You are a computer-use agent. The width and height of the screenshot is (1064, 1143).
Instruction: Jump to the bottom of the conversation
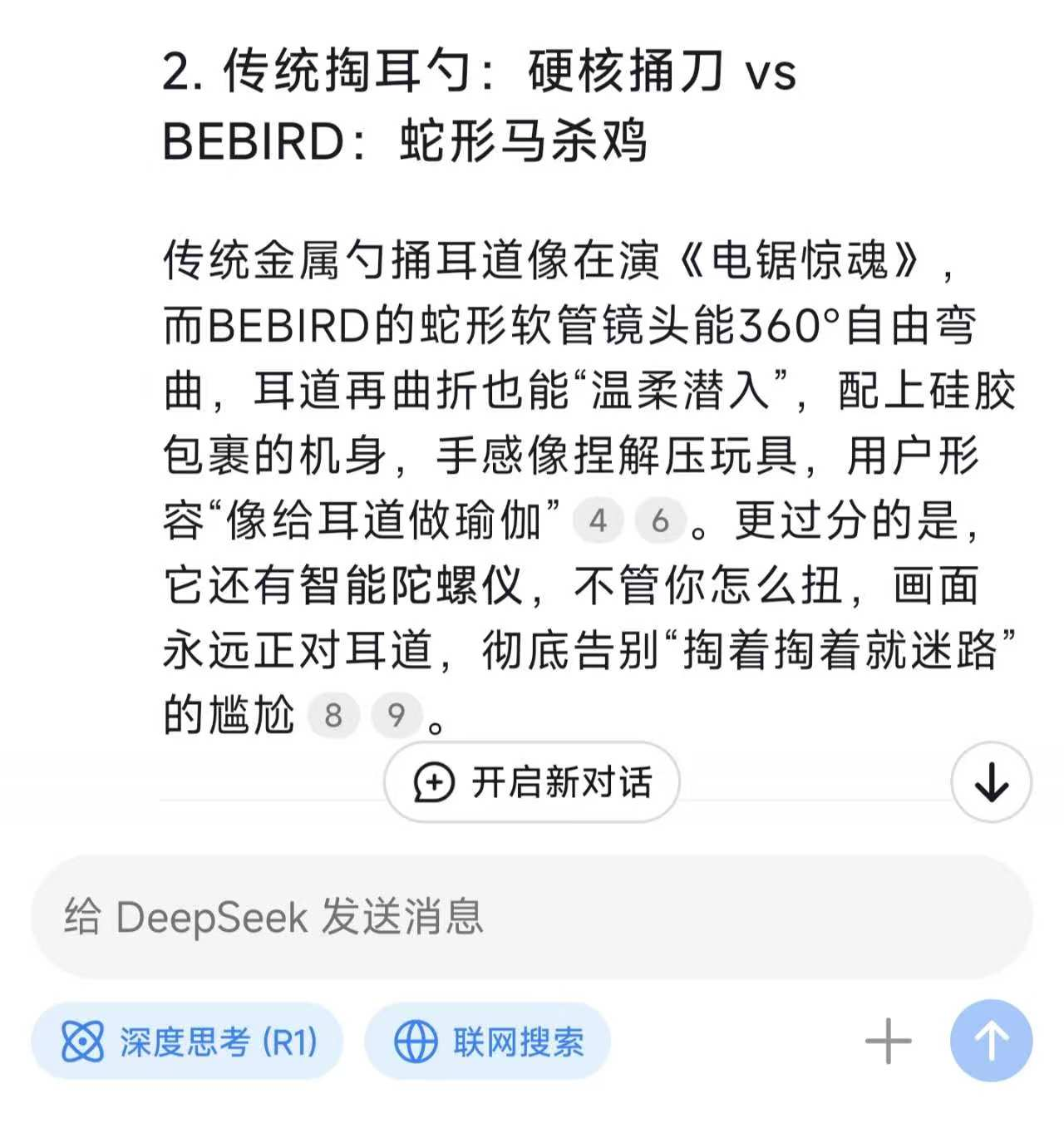[x=991, y=782]
